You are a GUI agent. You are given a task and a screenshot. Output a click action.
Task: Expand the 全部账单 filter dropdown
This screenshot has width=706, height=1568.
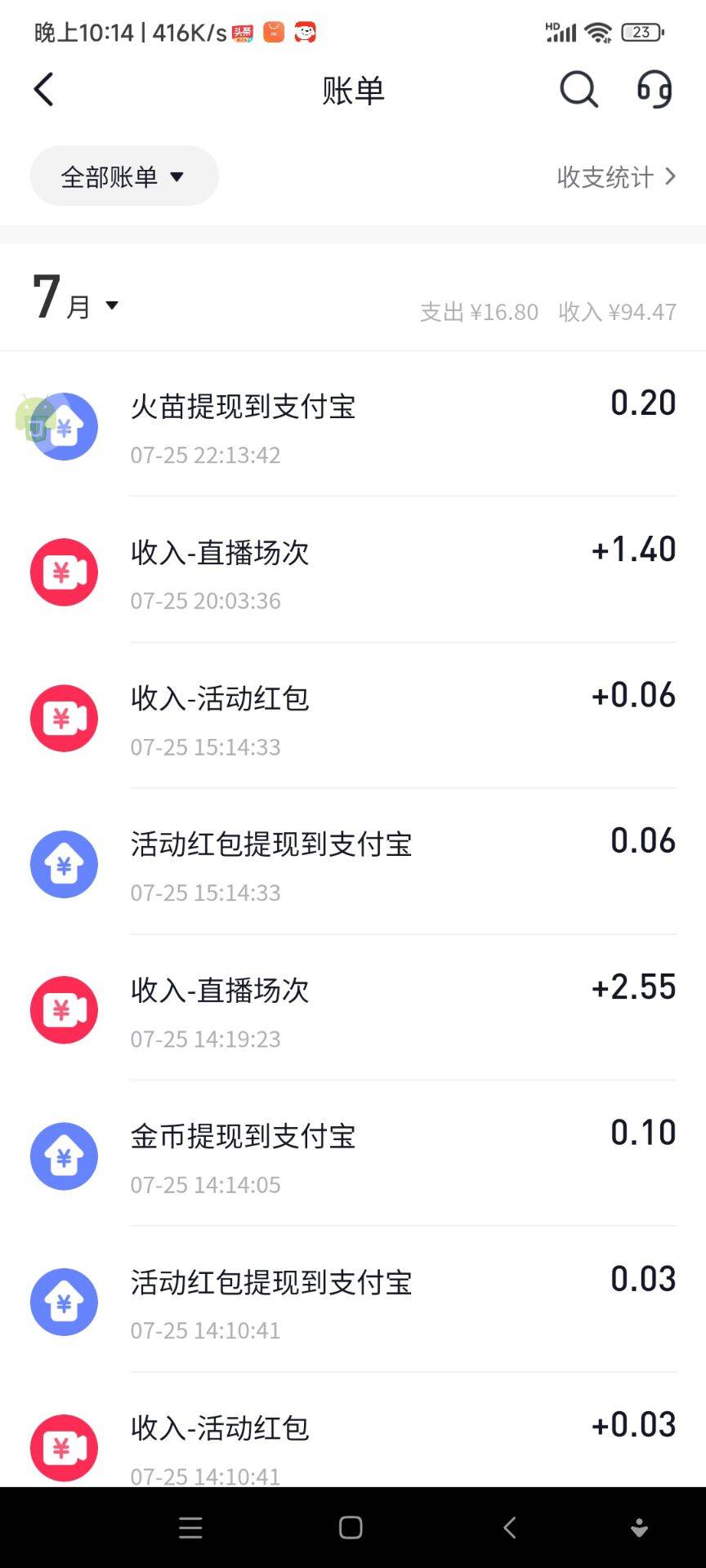click(124, 176)
